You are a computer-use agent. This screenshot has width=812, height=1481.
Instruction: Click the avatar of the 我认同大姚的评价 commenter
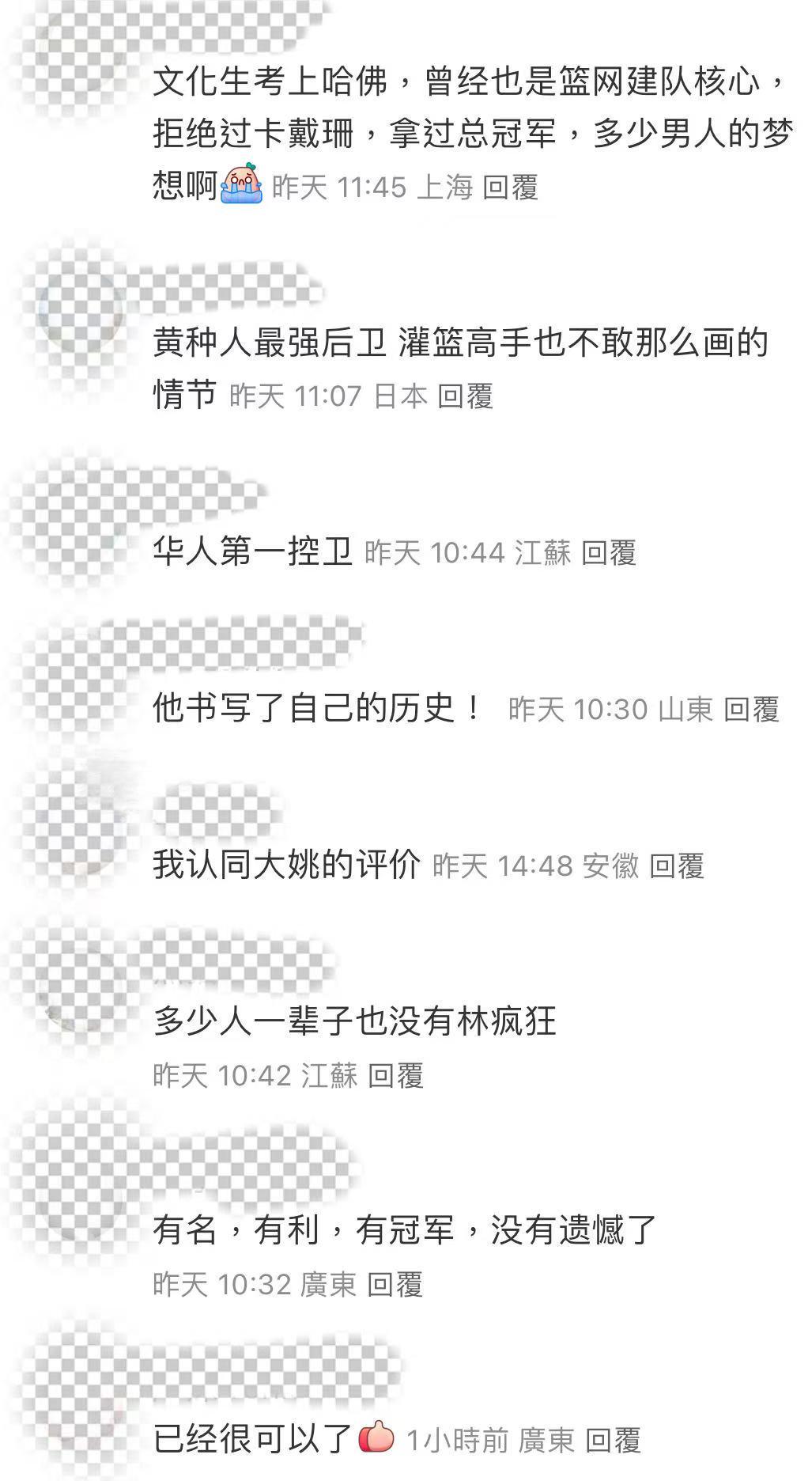(x=71, y=823)
